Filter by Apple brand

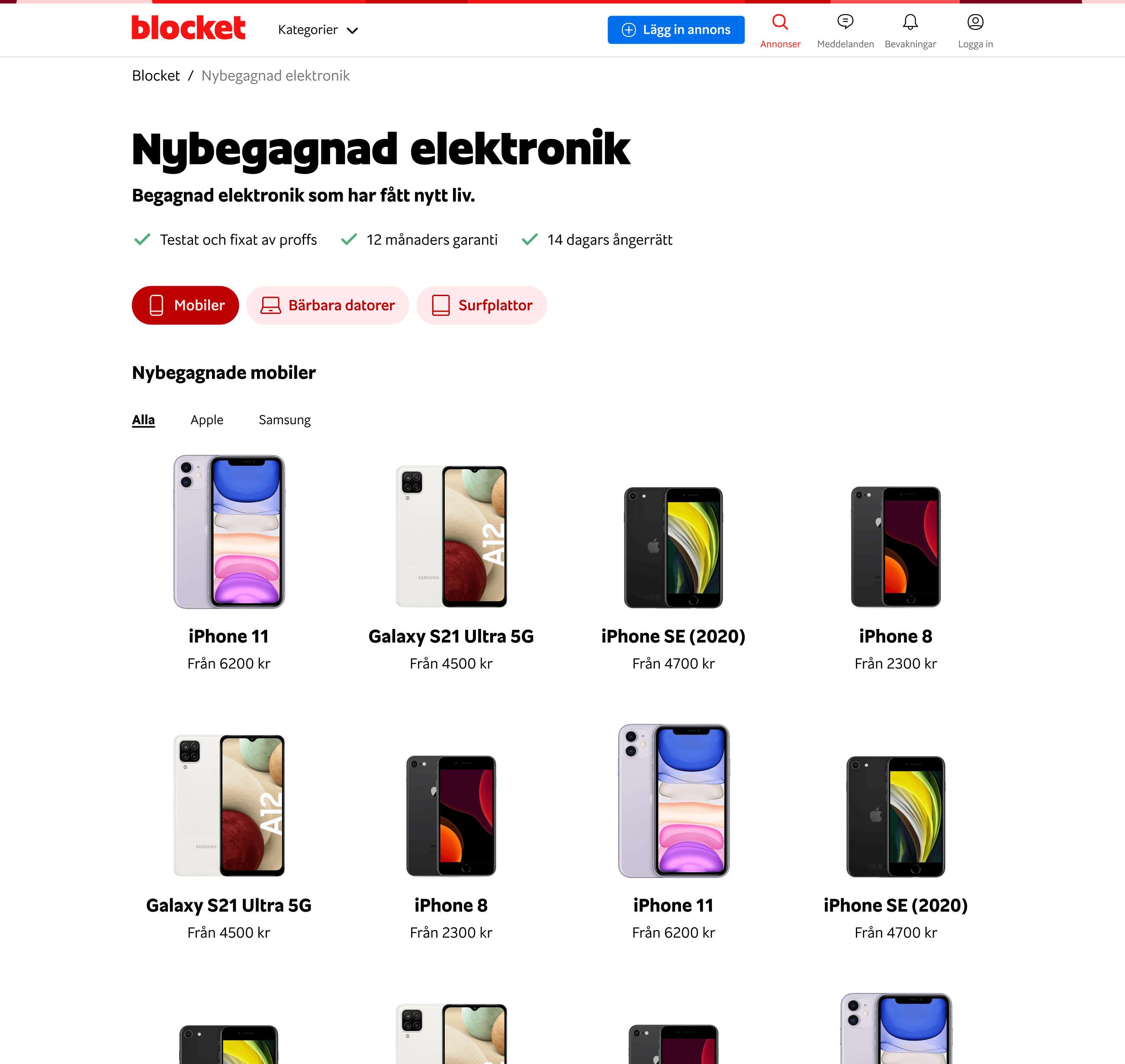coord(206,420)
